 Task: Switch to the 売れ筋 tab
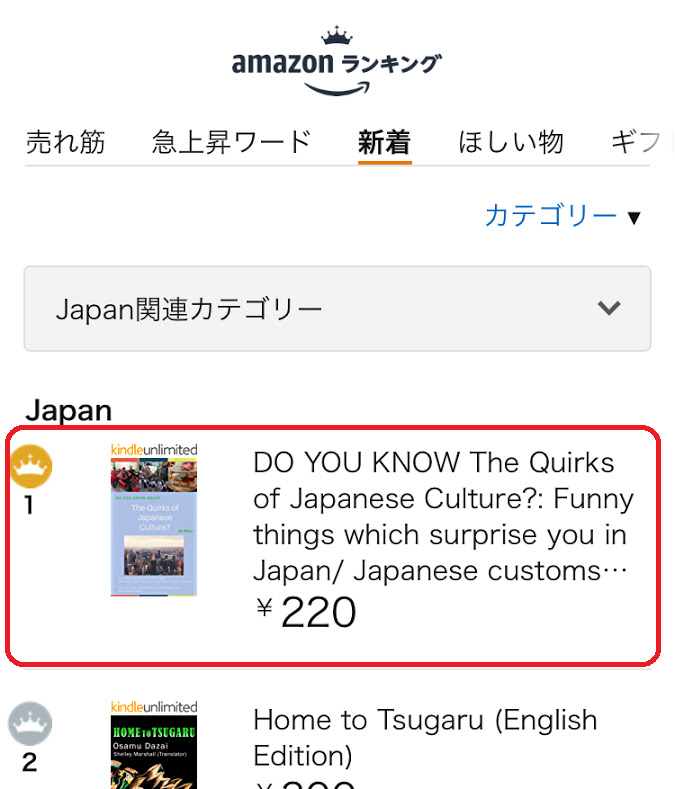pos(65,143)
